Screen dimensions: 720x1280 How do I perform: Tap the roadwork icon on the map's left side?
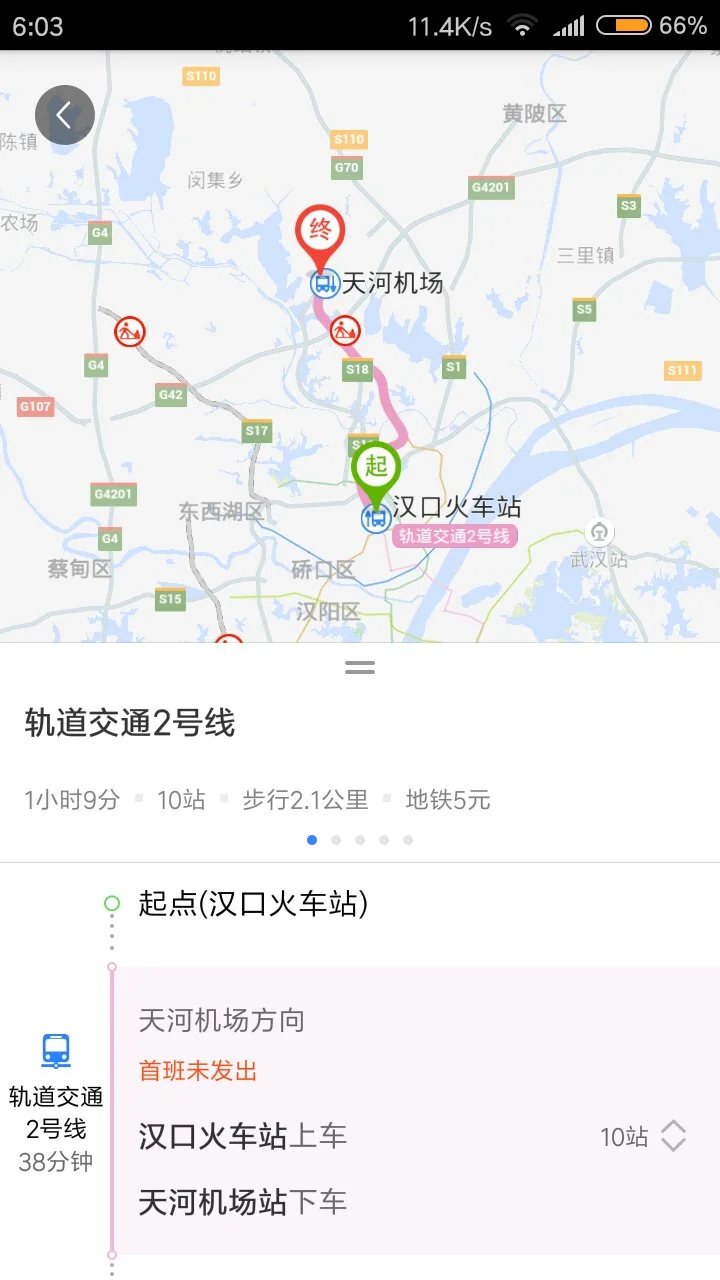128,333
